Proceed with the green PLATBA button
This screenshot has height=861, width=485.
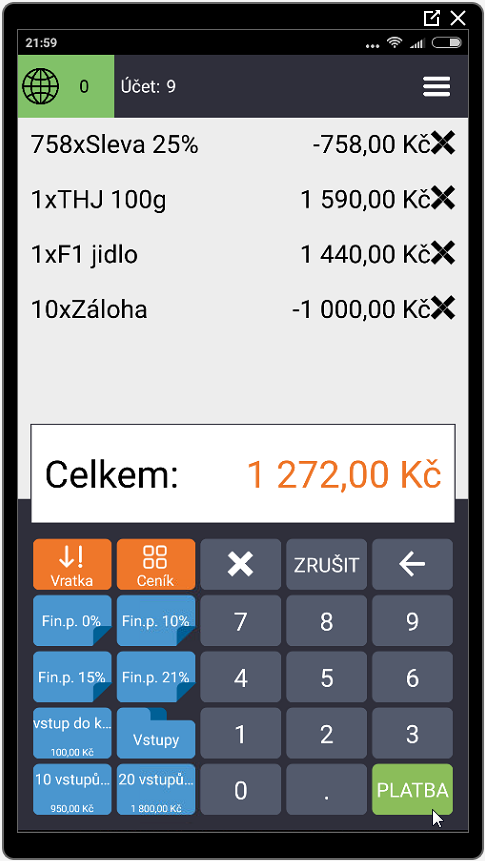[412, 789]
